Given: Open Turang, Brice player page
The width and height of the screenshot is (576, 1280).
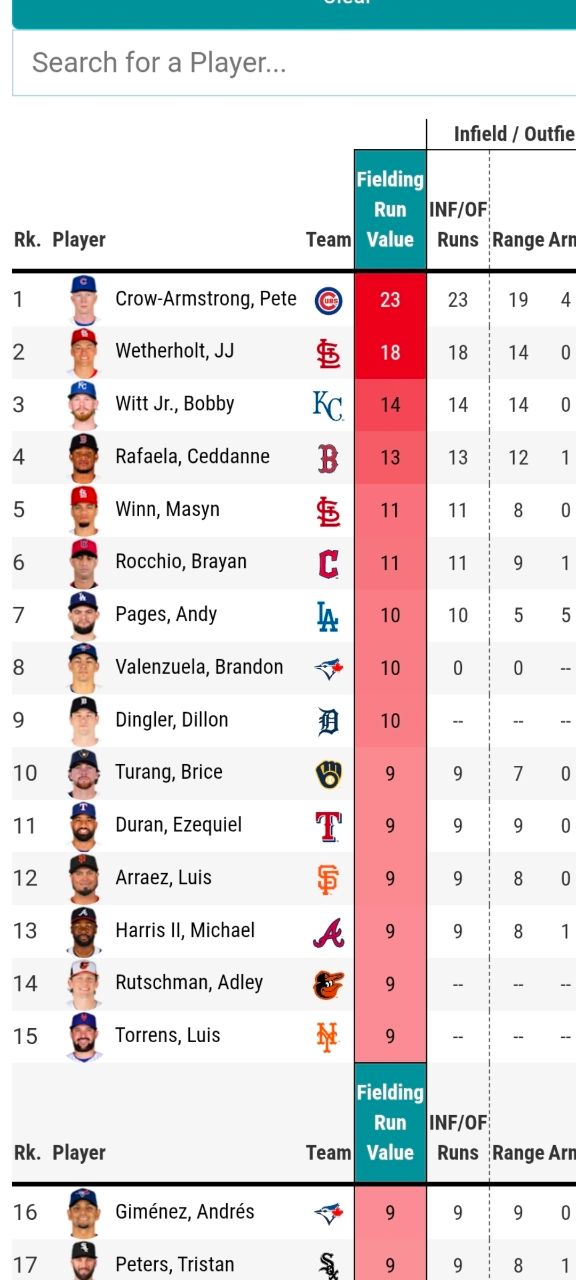Looking at the screenshot, I should click(x=169, y=772).
